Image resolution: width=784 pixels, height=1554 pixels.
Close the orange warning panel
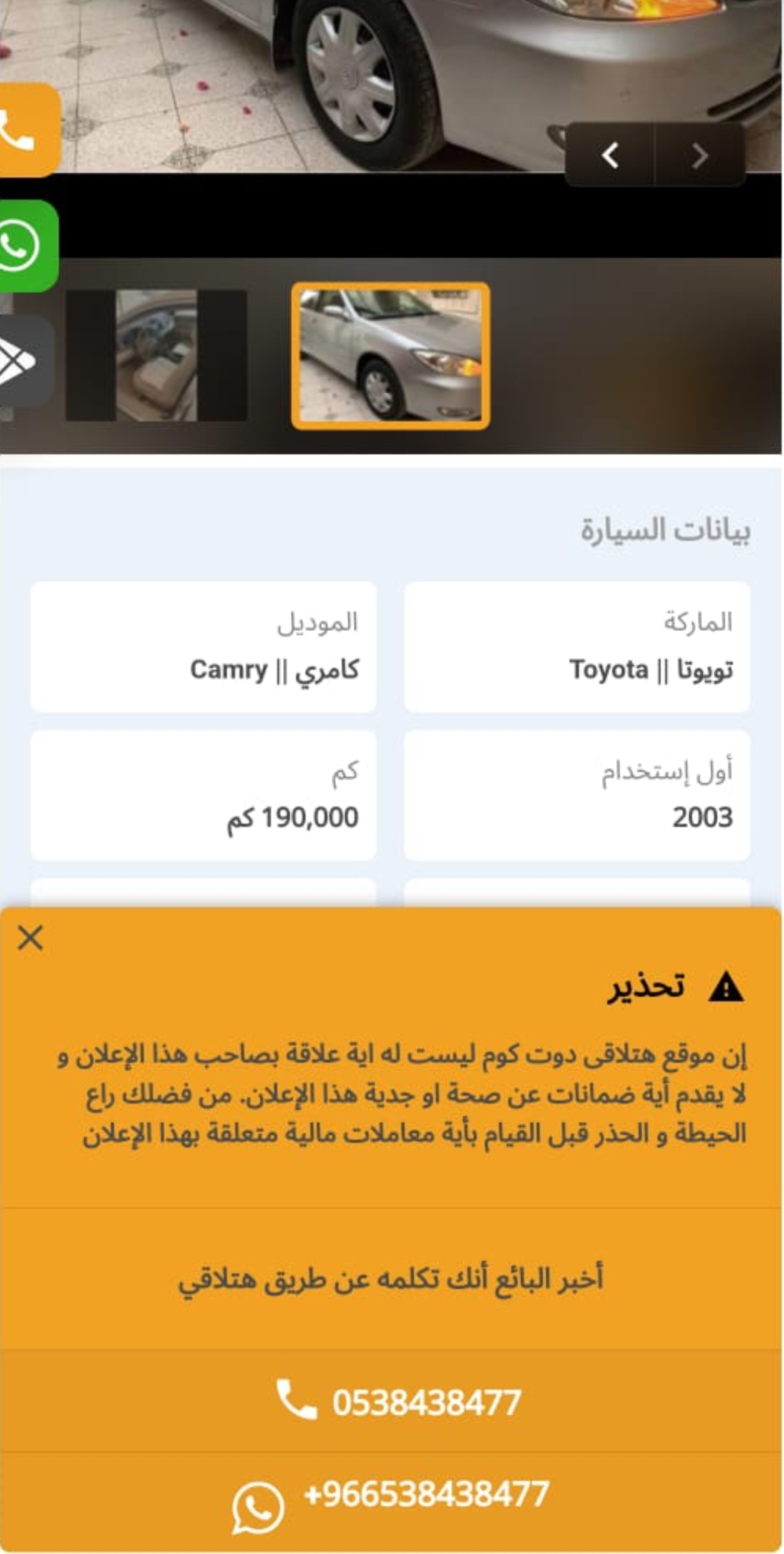pyautogui.click(x=31, y=938)
